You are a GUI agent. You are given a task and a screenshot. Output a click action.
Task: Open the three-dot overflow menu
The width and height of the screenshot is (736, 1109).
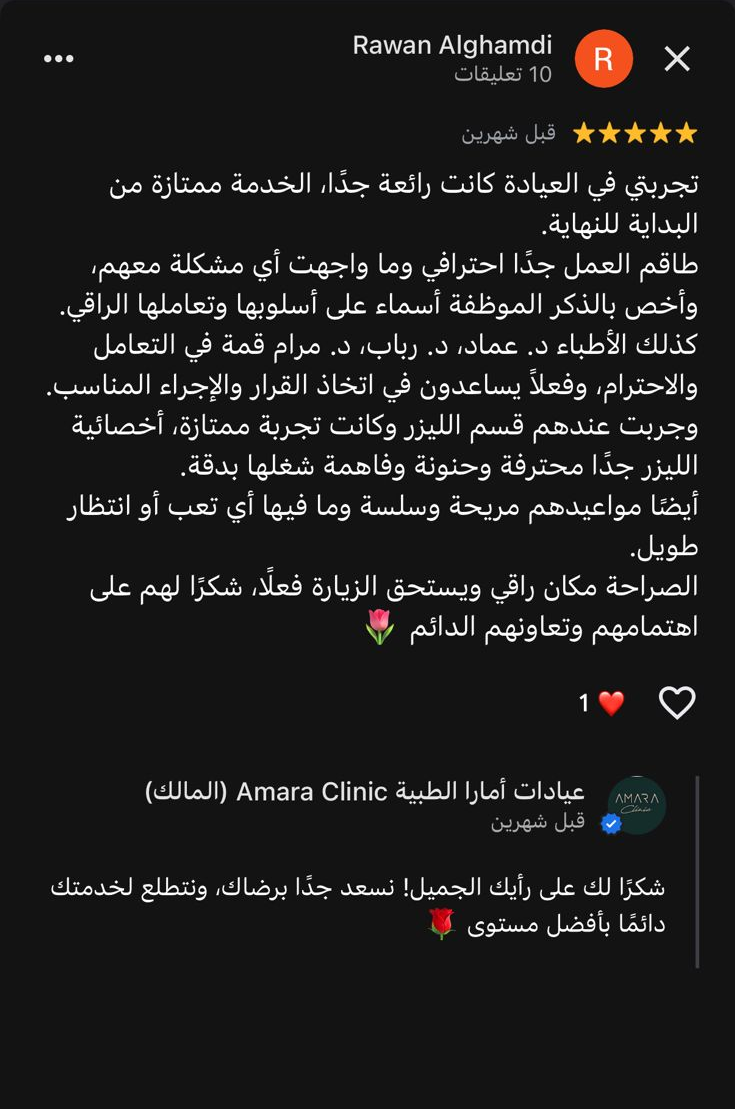coord(59,59)
